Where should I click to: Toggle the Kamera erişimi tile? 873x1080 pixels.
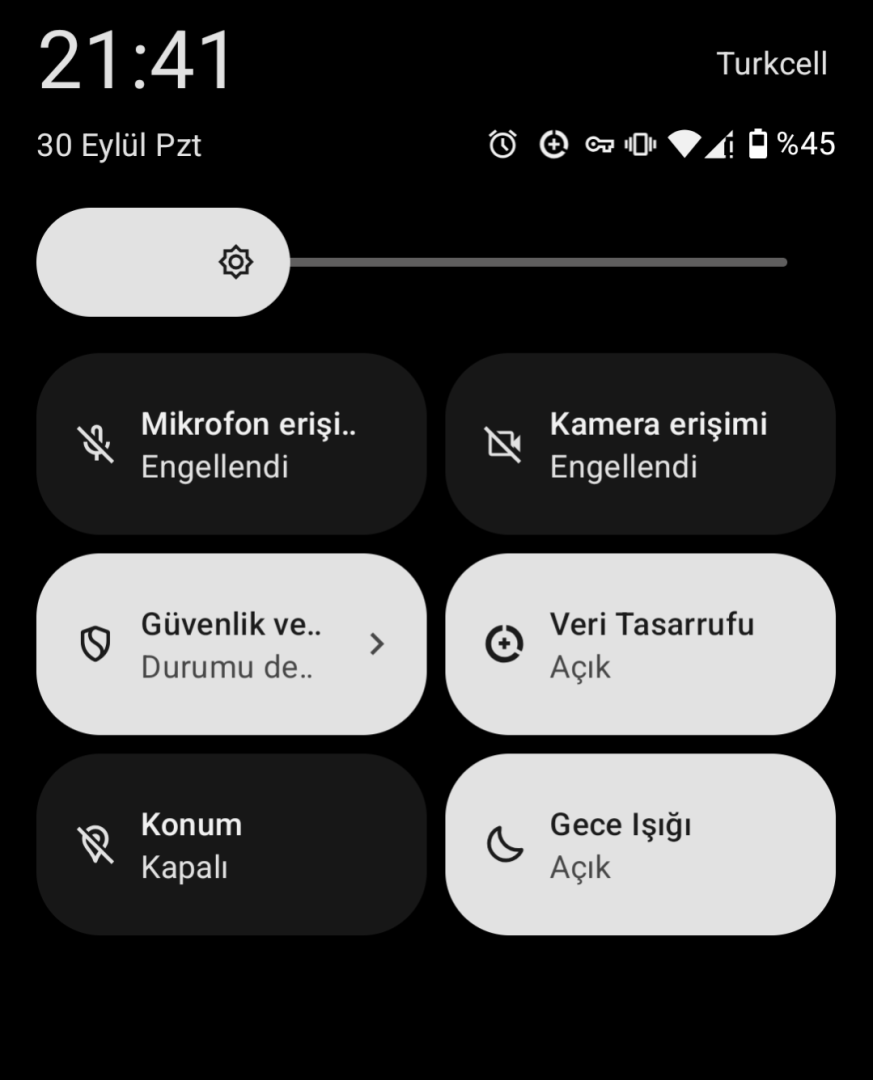pos(640,444)
